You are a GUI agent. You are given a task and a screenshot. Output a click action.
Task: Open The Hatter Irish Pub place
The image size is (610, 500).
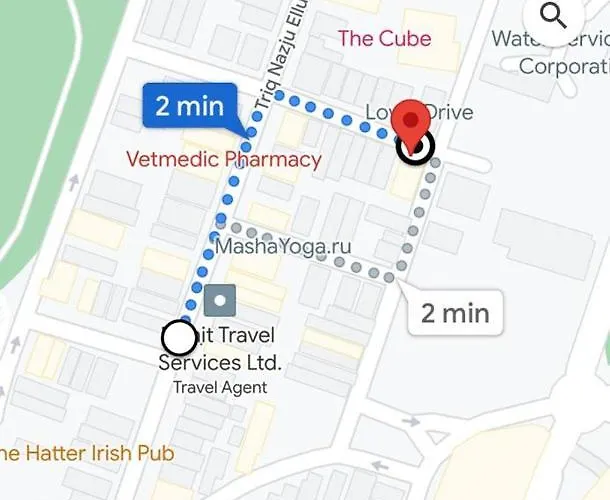[88, 454]
